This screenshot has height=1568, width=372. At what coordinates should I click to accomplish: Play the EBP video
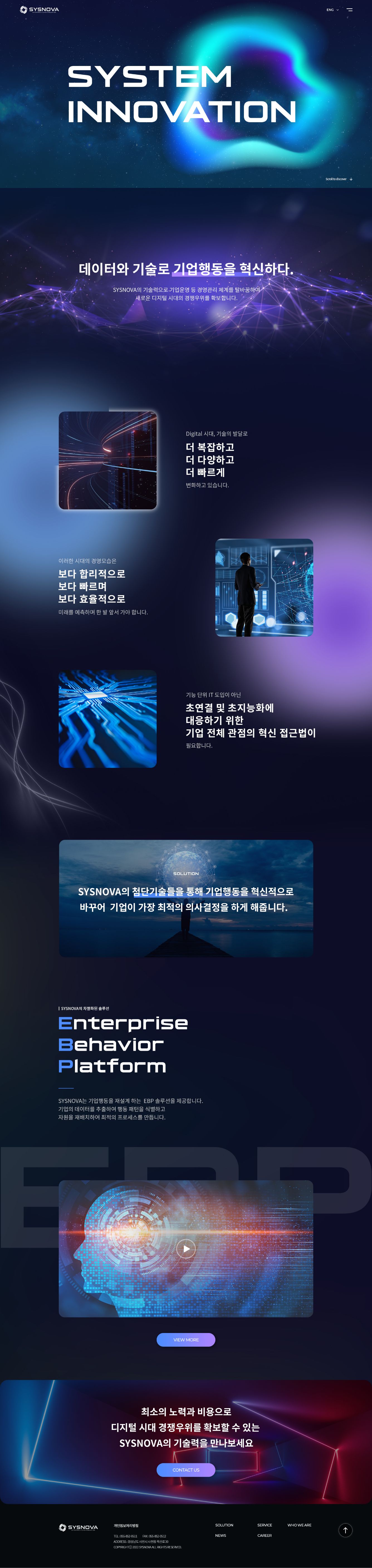coord(186,1248)
